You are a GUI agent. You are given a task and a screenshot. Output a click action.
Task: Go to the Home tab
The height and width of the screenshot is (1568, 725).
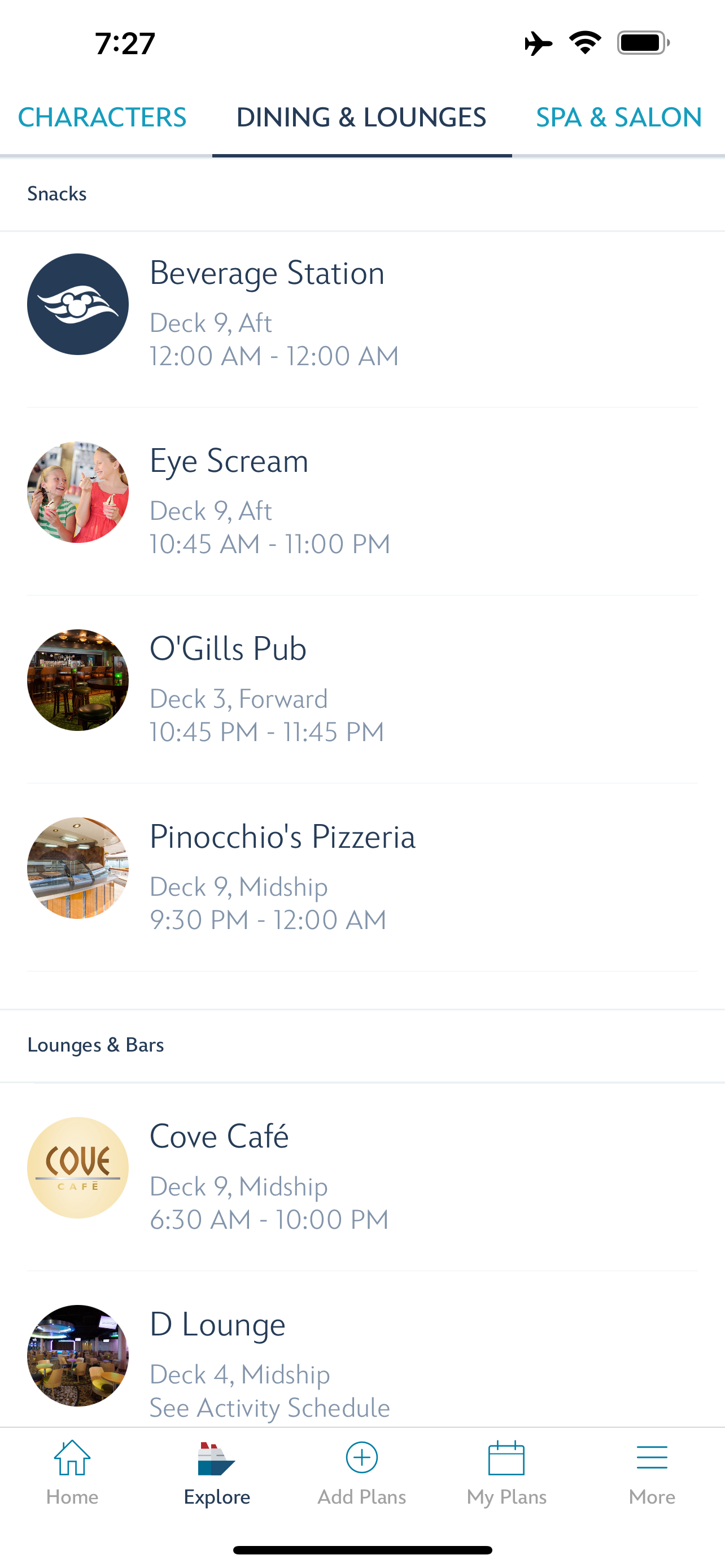point(72,1472)
